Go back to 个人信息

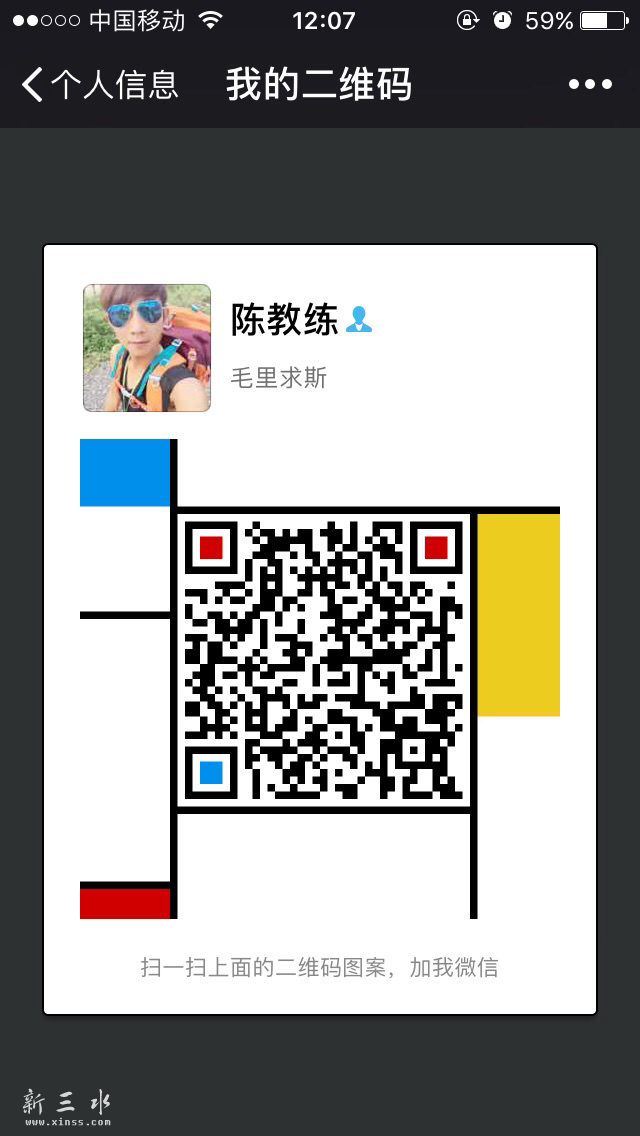tap(98, 85)
